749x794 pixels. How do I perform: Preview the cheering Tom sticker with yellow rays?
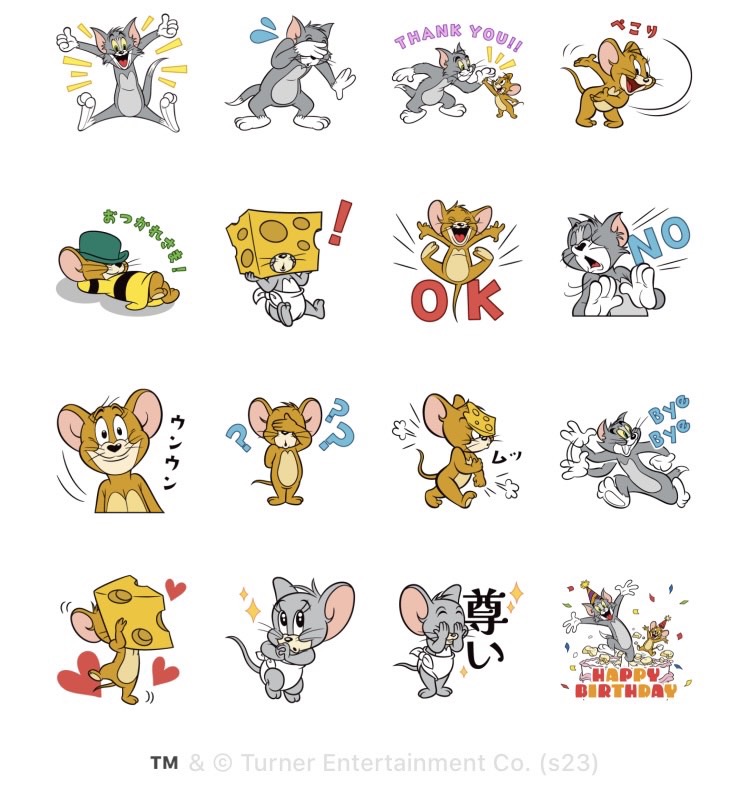(x=122, y=73)
